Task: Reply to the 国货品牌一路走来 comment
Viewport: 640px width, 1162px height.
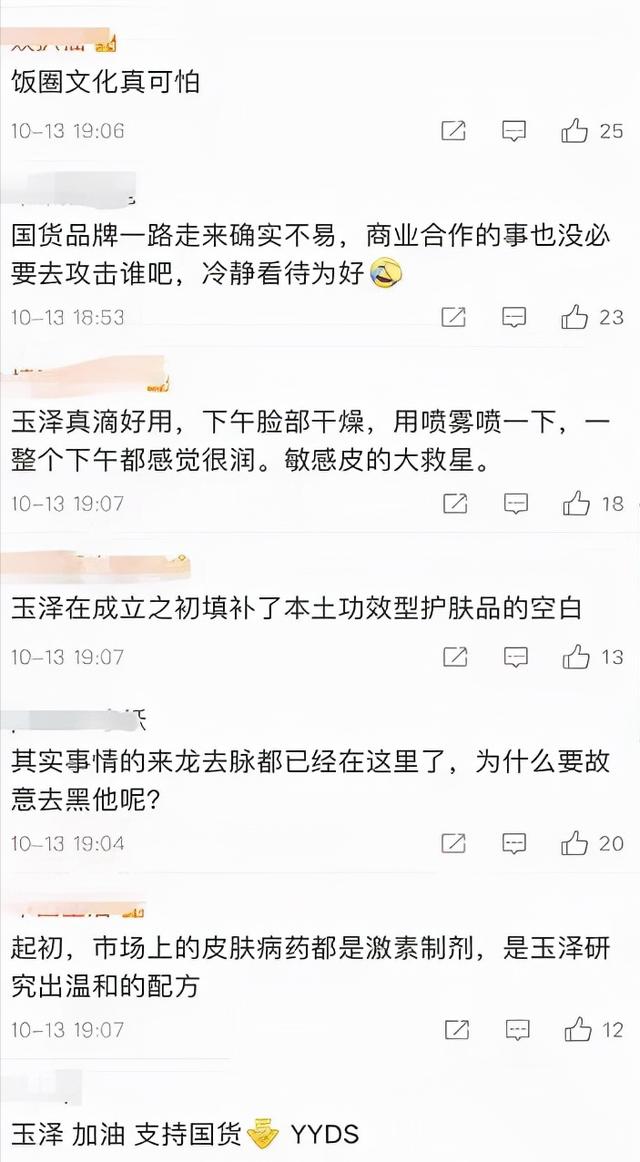Action: click(514, 317)
